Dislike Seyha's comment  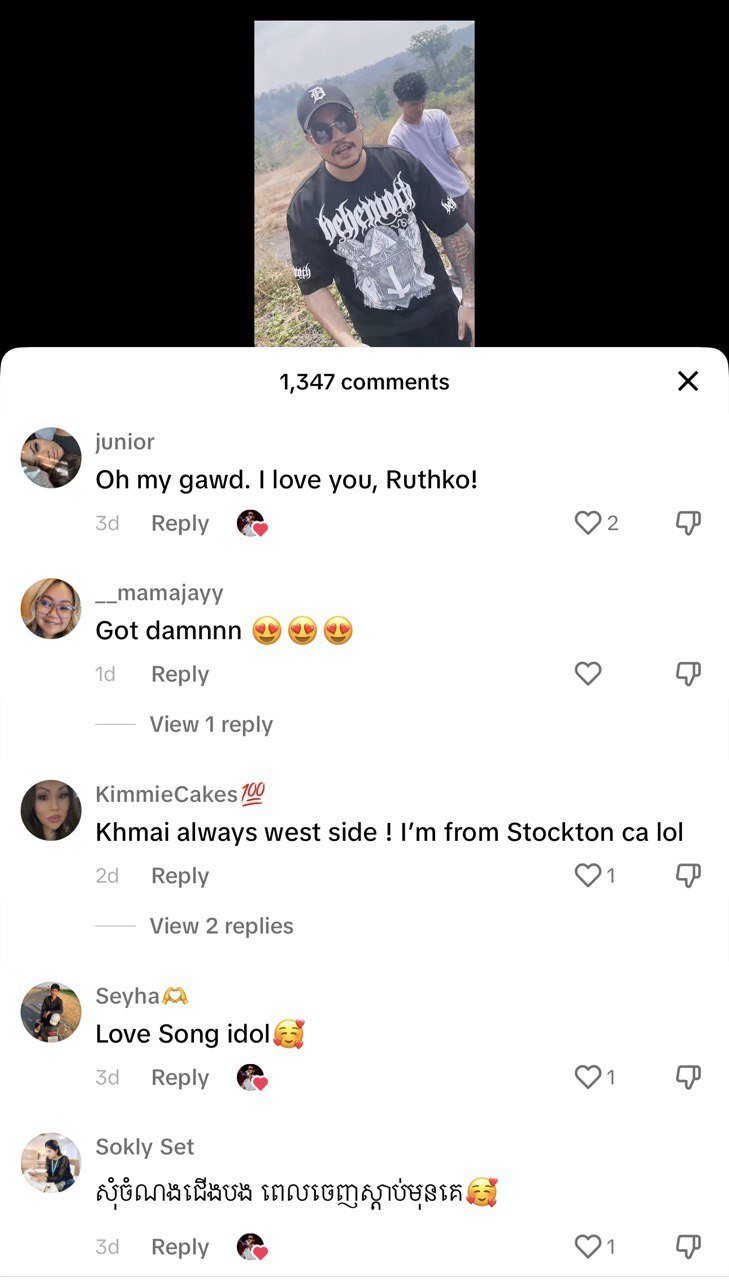(688, 1077)
